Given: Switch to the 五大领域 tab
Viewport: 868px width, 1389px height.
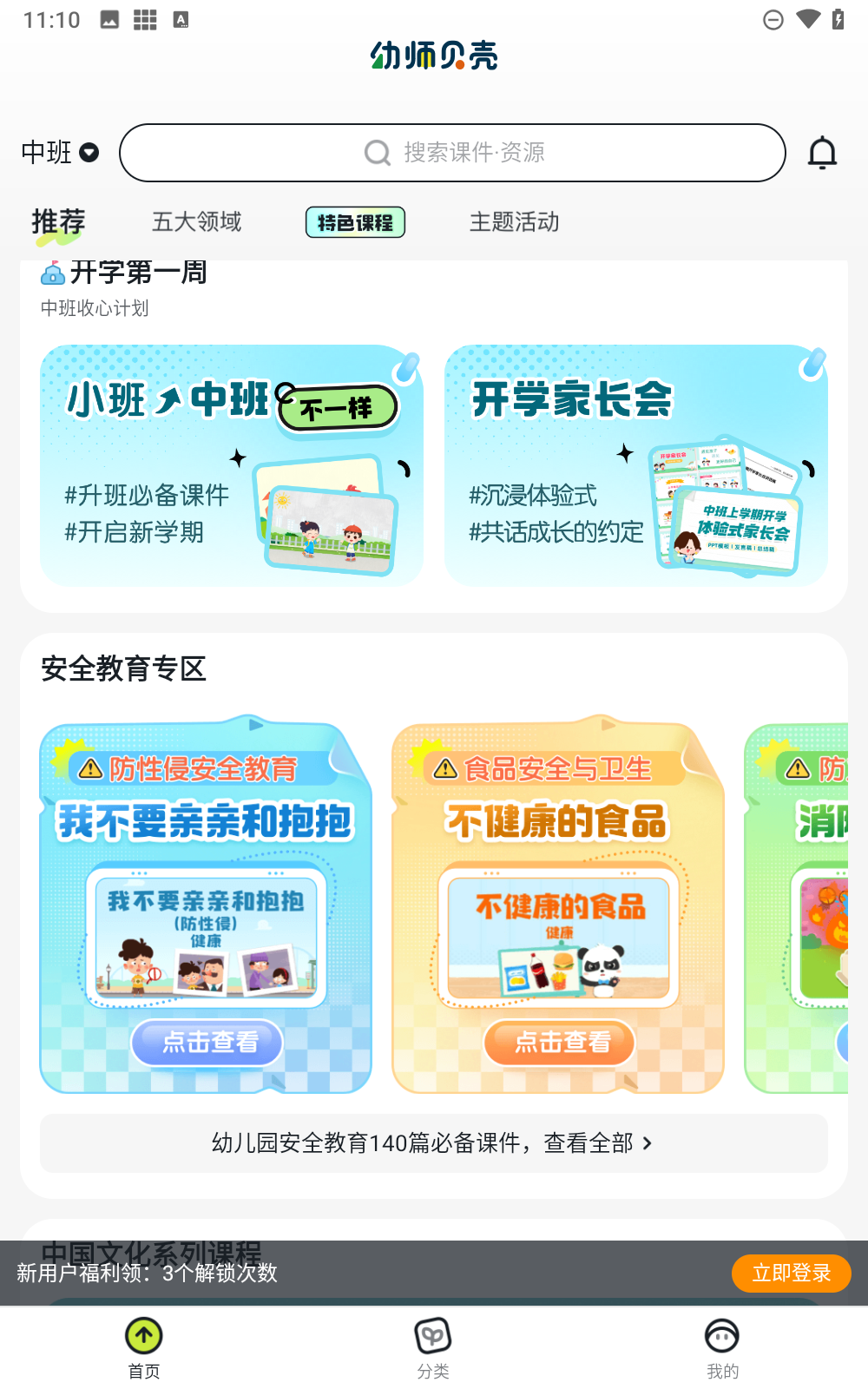Looking at the screenshot, I should pyautogui.click(x=197, y=222).
